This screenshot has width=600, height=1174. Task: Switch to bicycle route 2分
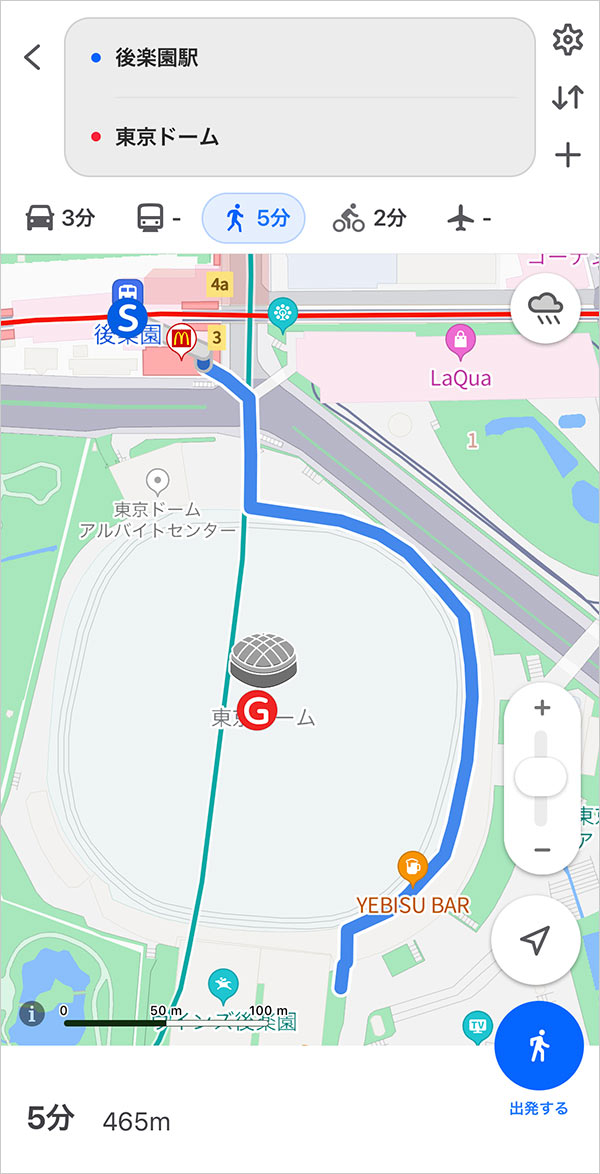coord(370,218)
